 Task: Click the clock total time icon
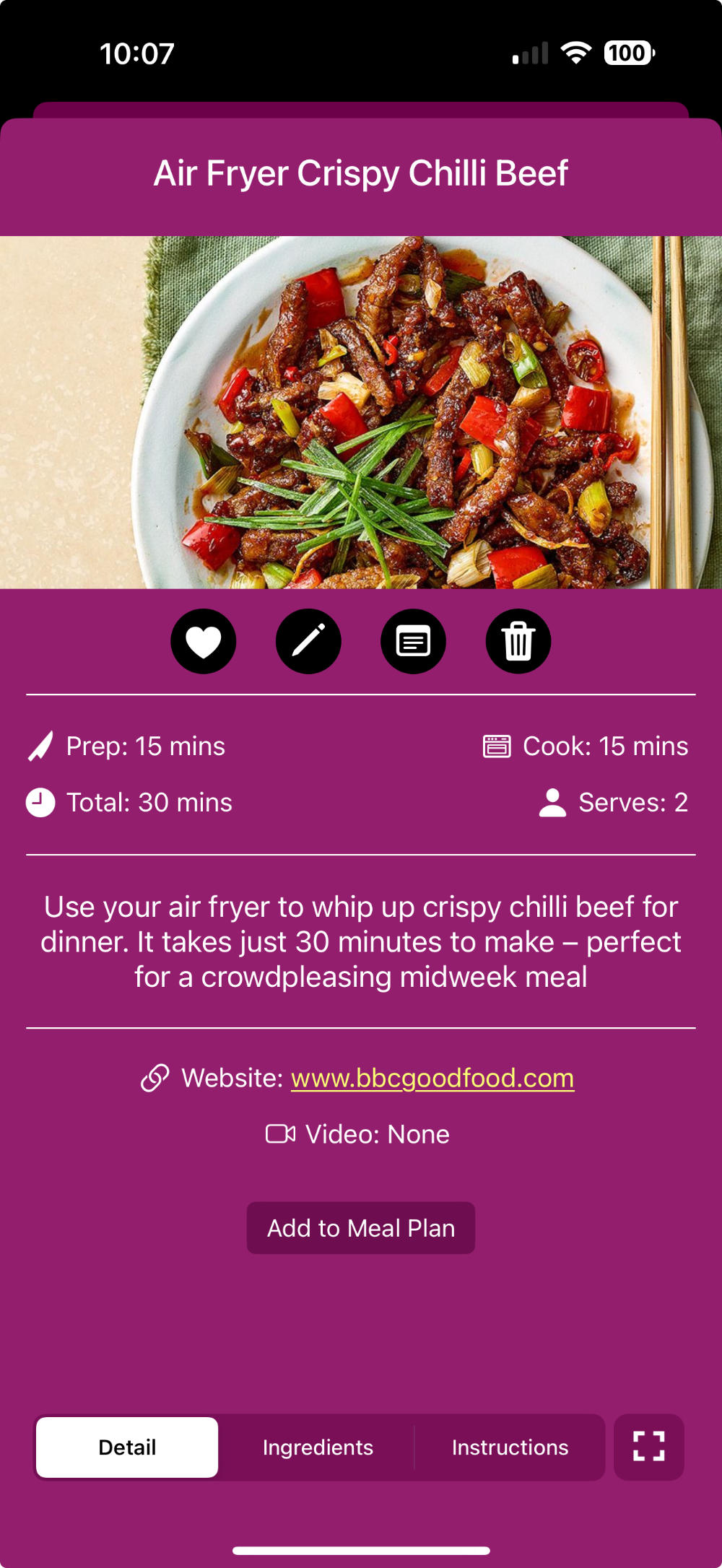coord(40,801)
